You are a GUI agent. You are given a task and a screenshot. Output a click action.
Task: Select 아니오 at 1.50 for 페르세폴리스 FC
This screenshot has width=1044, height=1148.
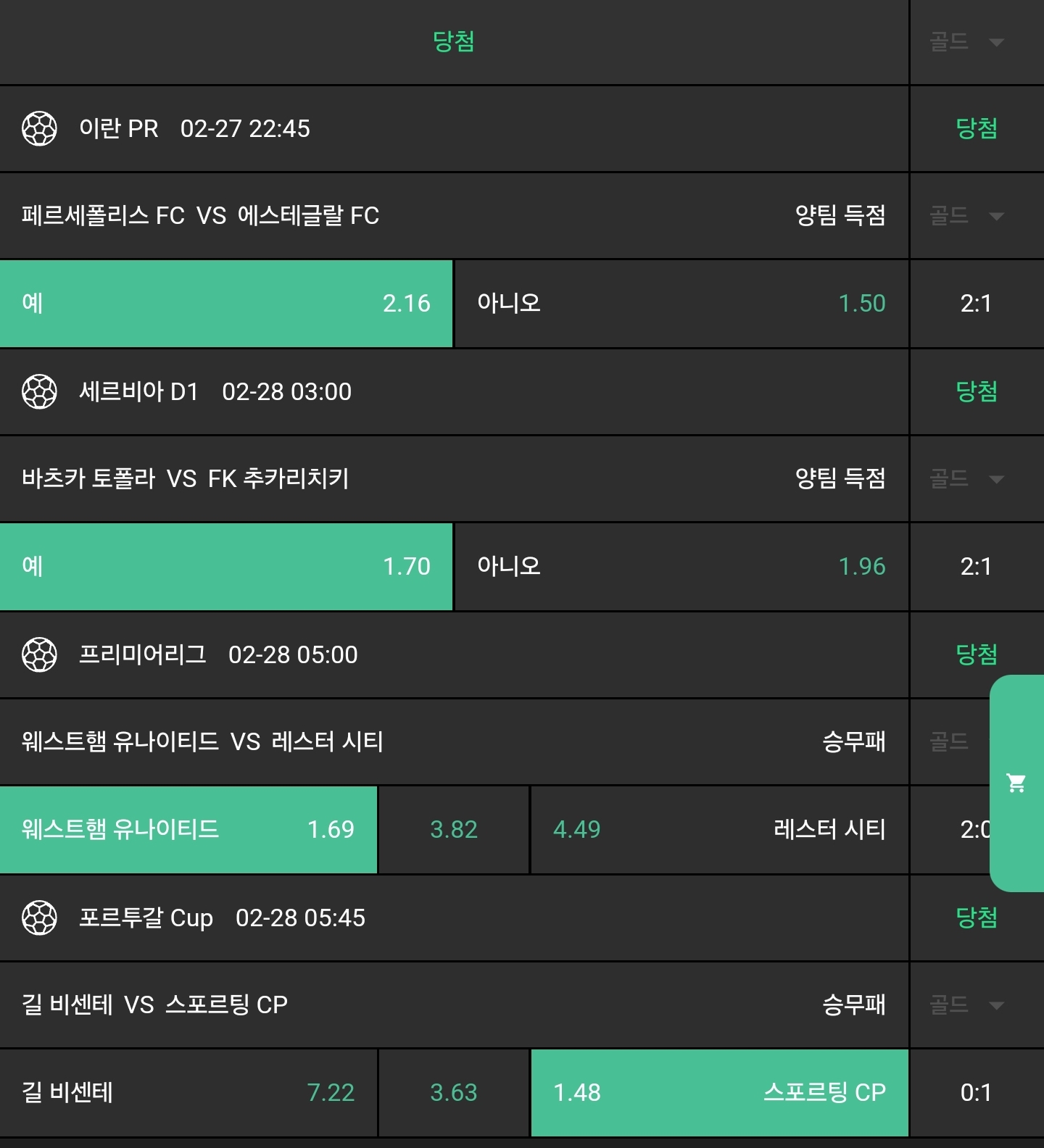pos(681,304)
